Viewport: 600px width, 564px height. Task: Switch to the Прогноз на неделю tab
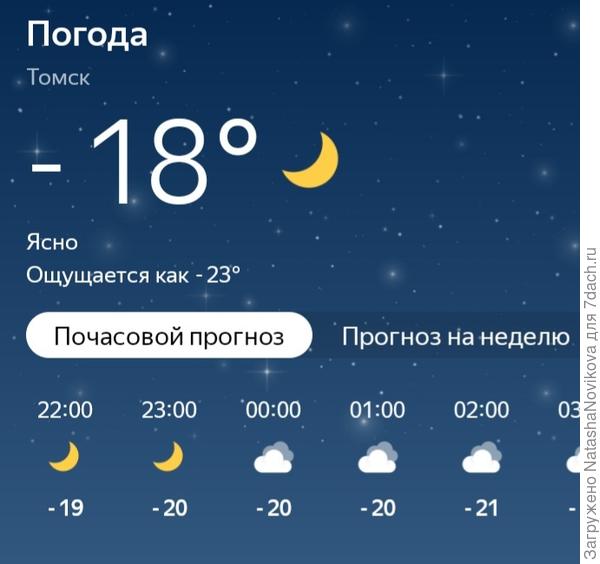tap(455, 337)
